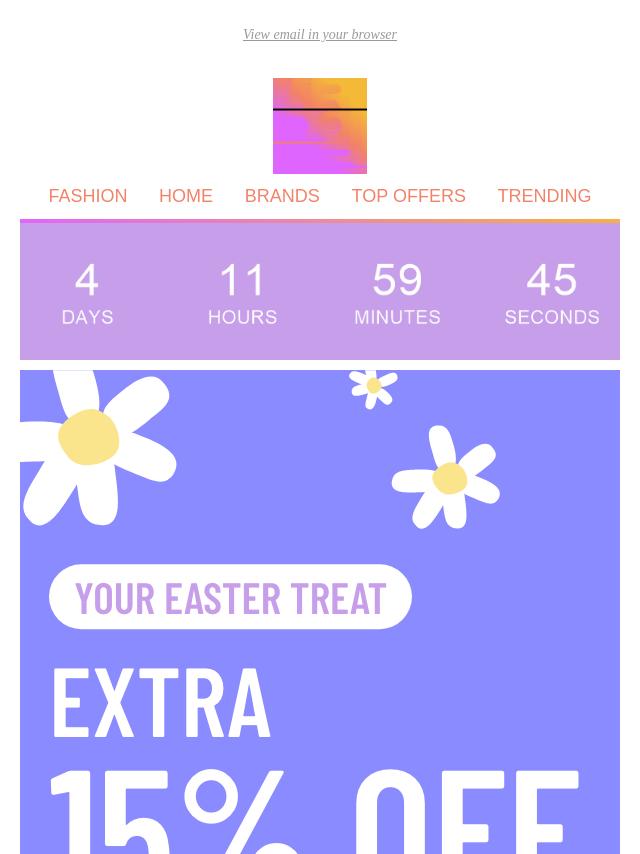The image size is (640, 854).
Task: Open the FASHION category link
Action: (x=88, y=196)
